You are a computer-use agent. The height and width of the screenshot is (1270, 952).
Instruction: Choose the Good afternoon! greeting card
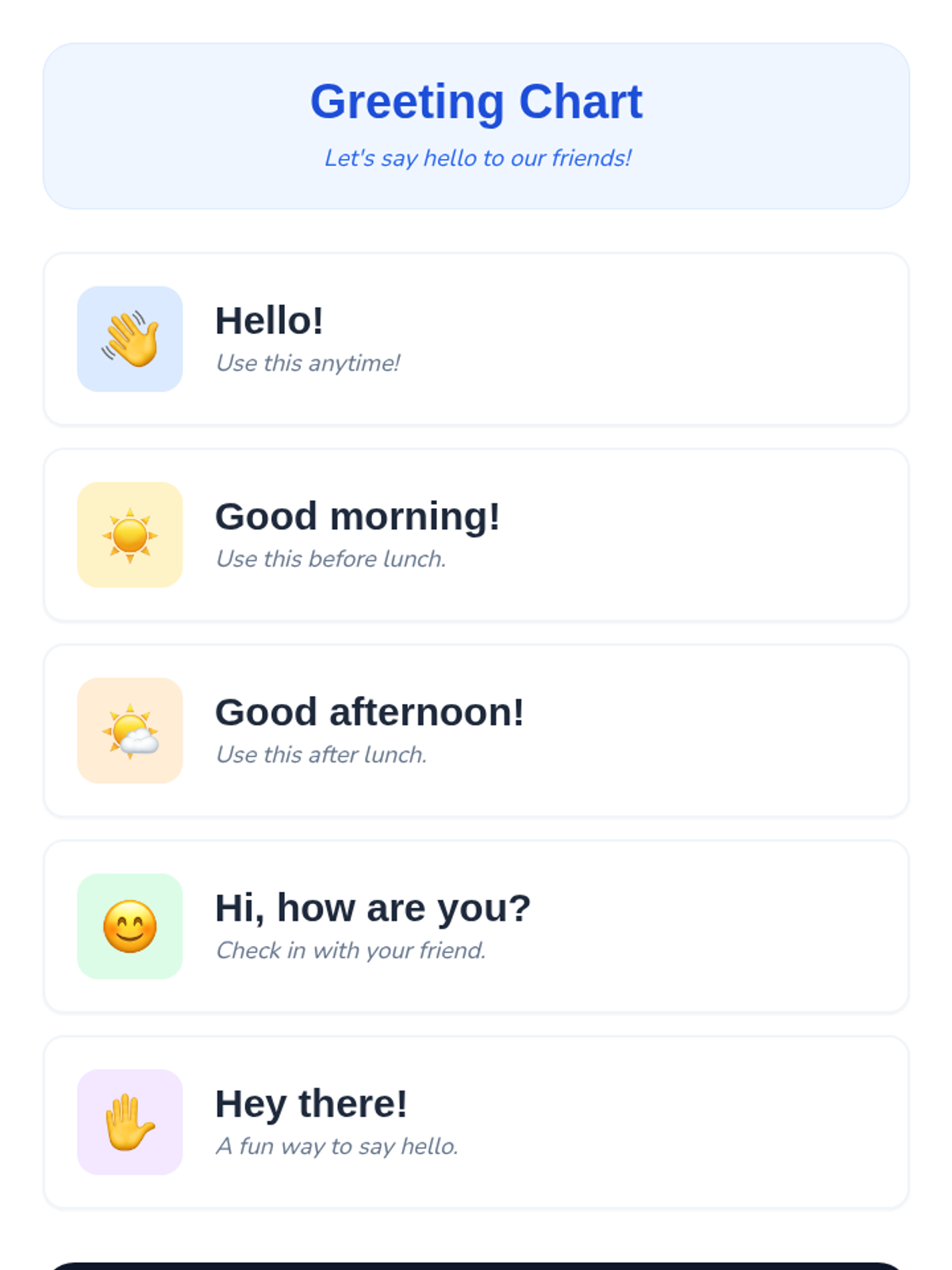476,730
